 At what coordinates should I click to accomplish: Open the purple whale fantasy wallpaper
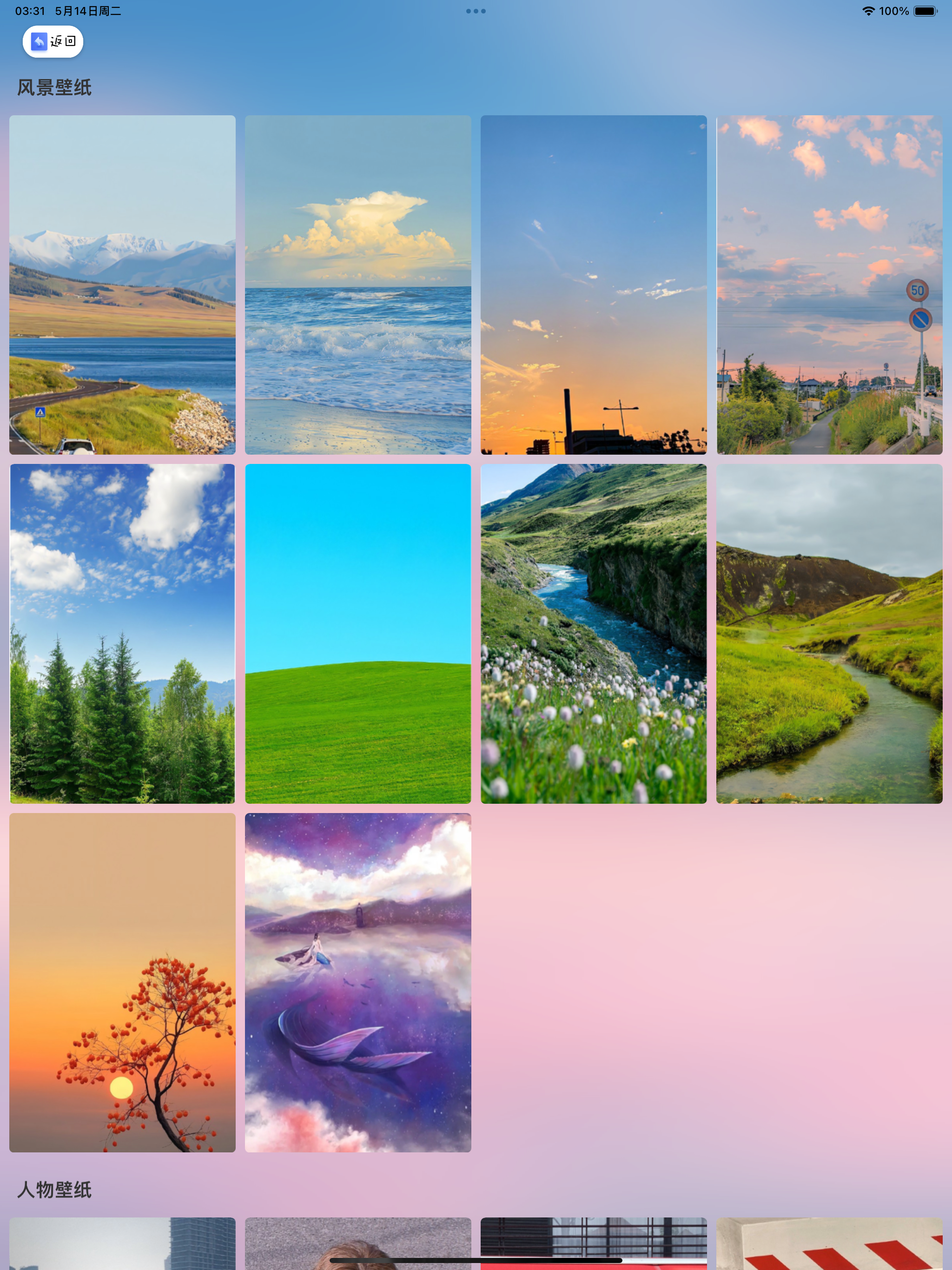point(358,982)
